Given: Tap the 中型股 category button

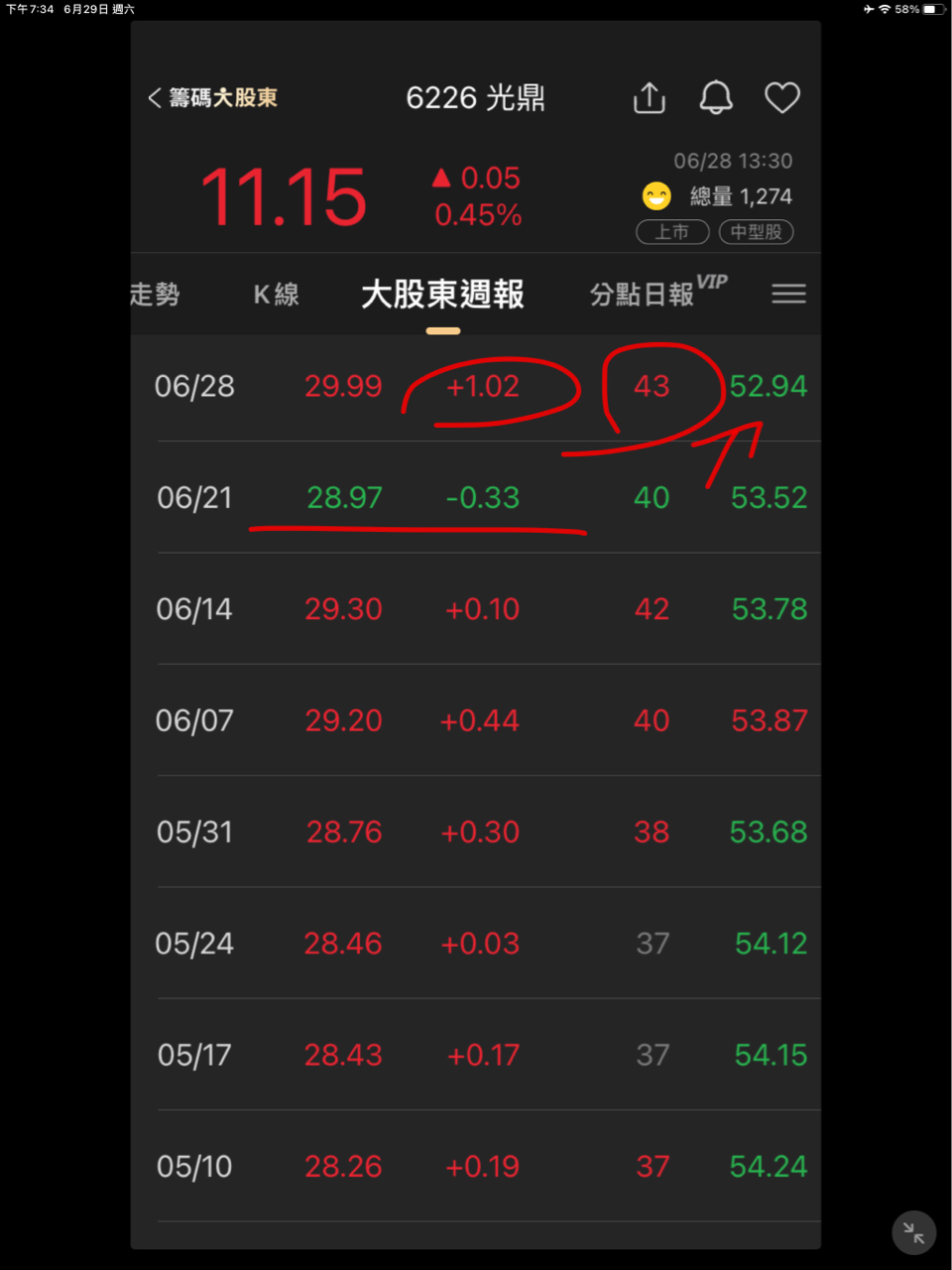Looking at the screenshot, I should (x=756, y=231).
